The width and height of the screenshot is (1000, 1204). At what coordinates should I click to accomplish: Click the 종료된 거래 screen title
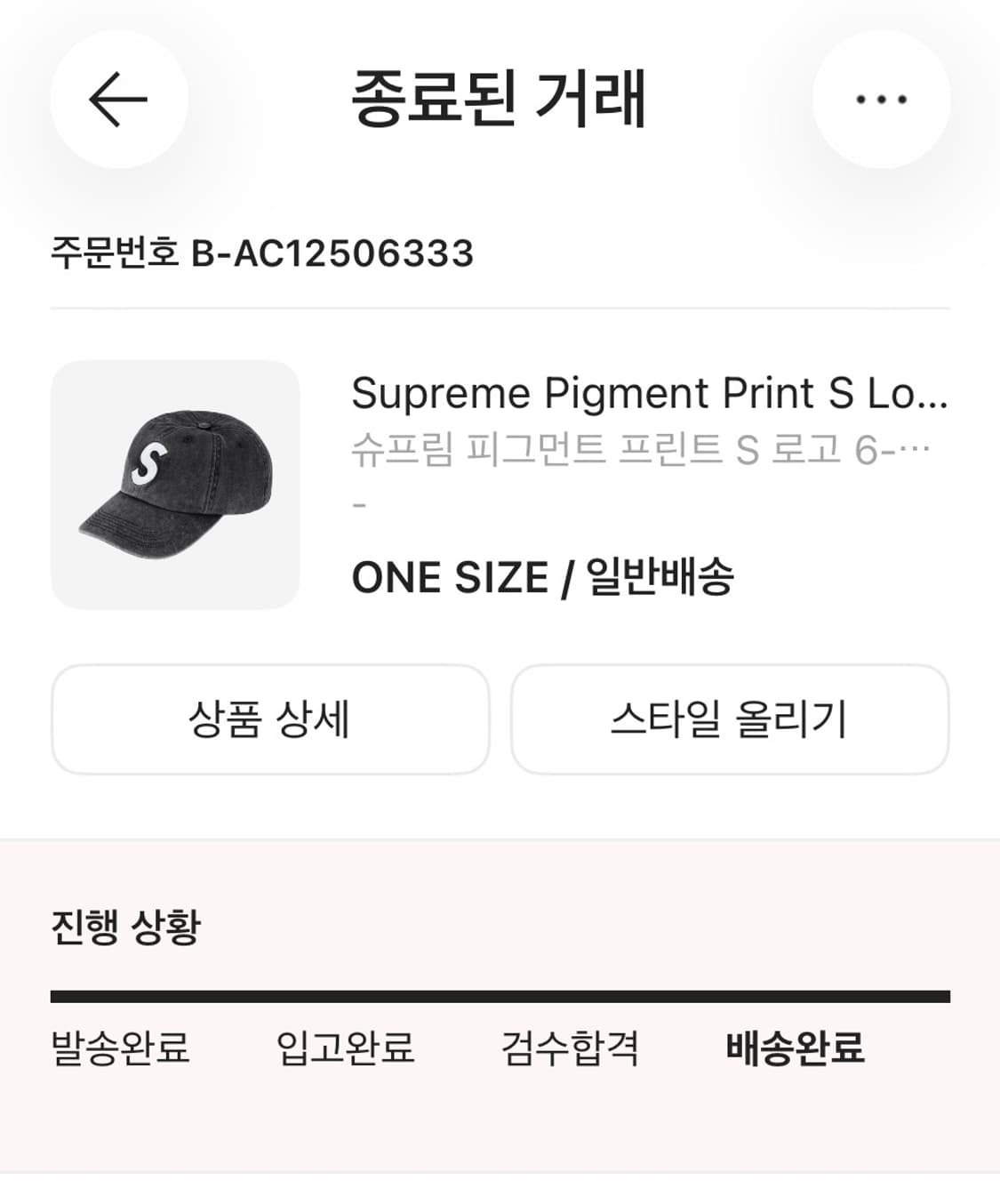[500, 100]
